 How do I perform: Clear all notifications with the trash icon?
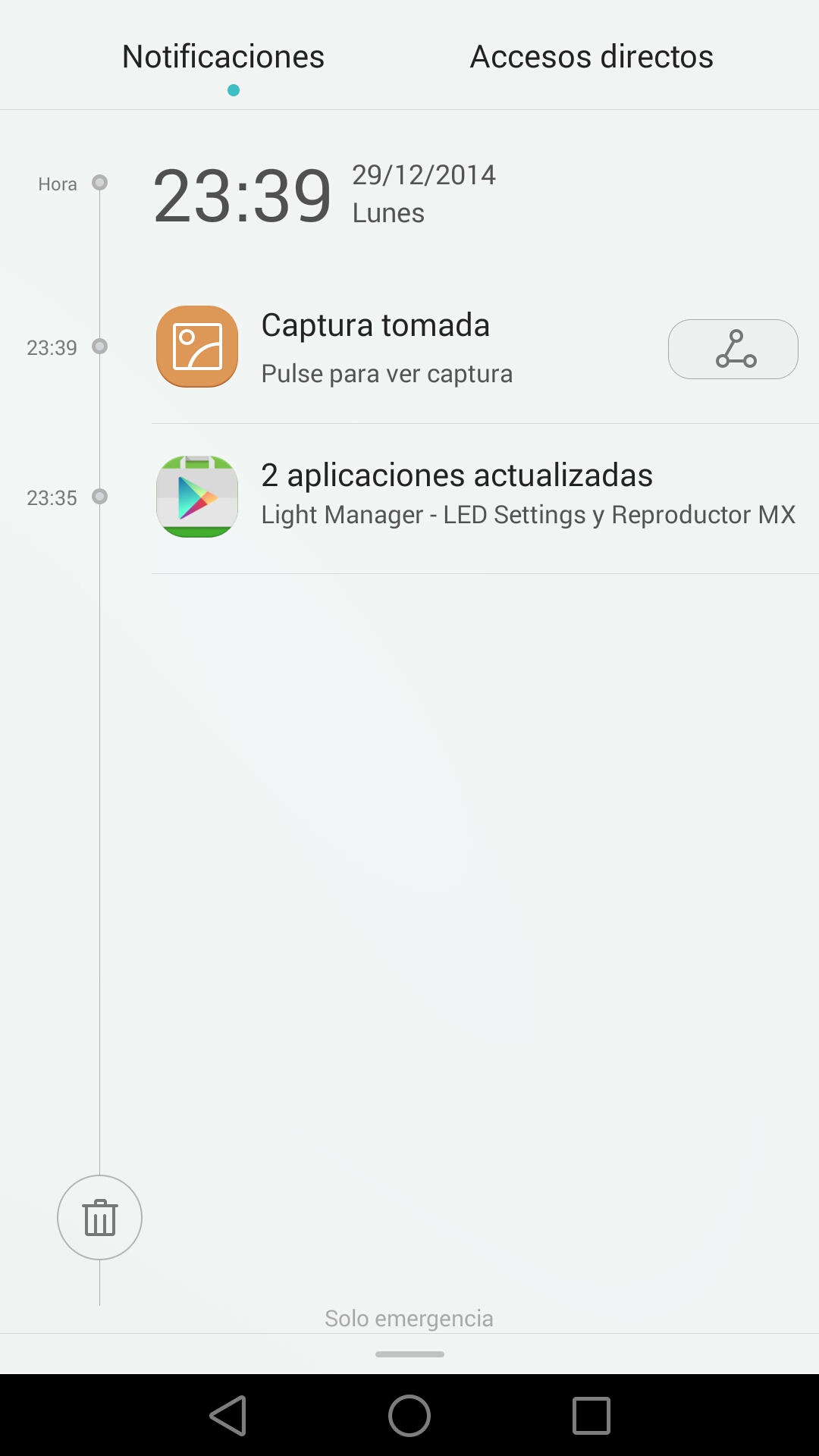99,1217
